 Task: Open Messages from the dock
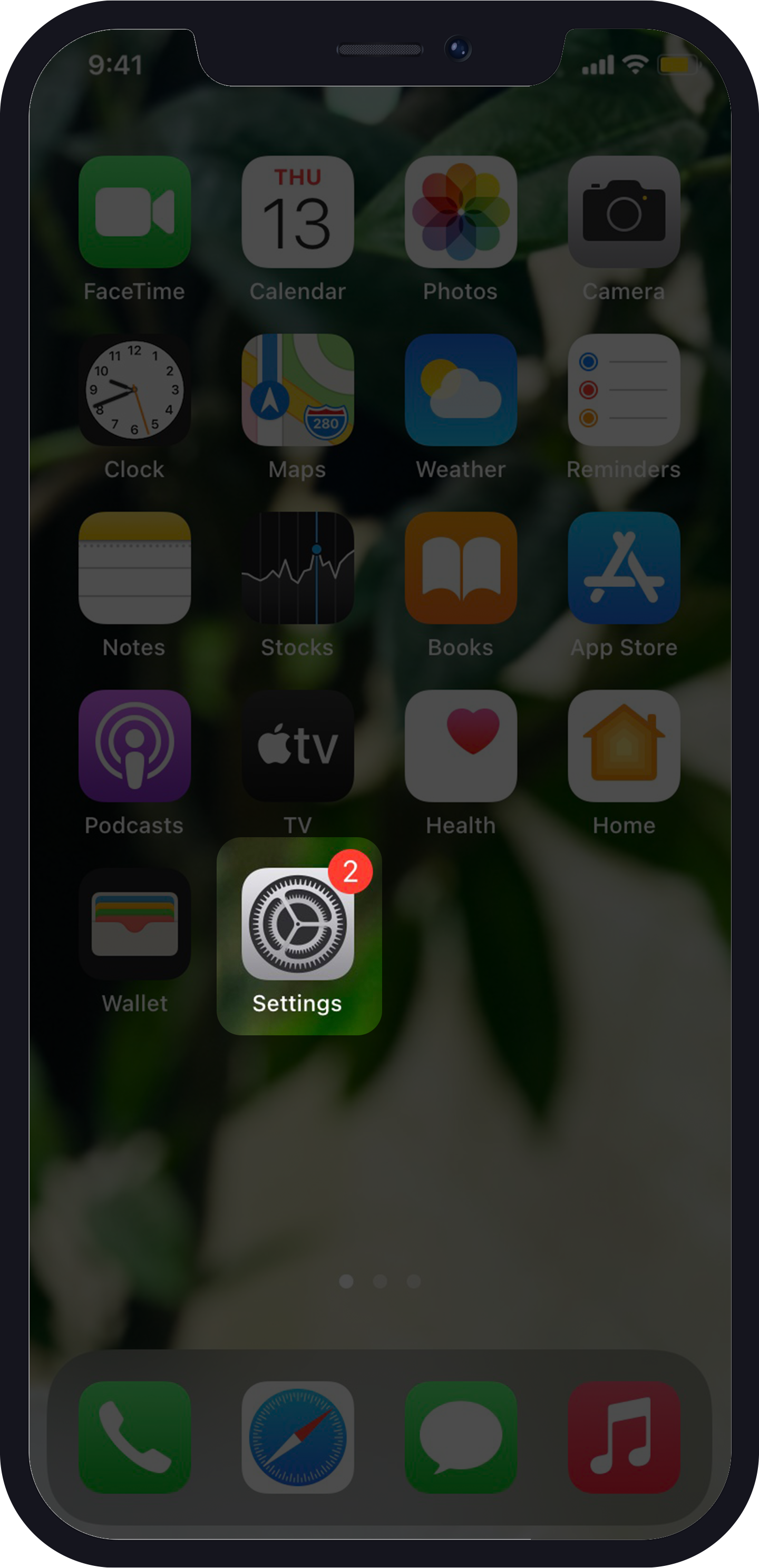(461, 1437)
